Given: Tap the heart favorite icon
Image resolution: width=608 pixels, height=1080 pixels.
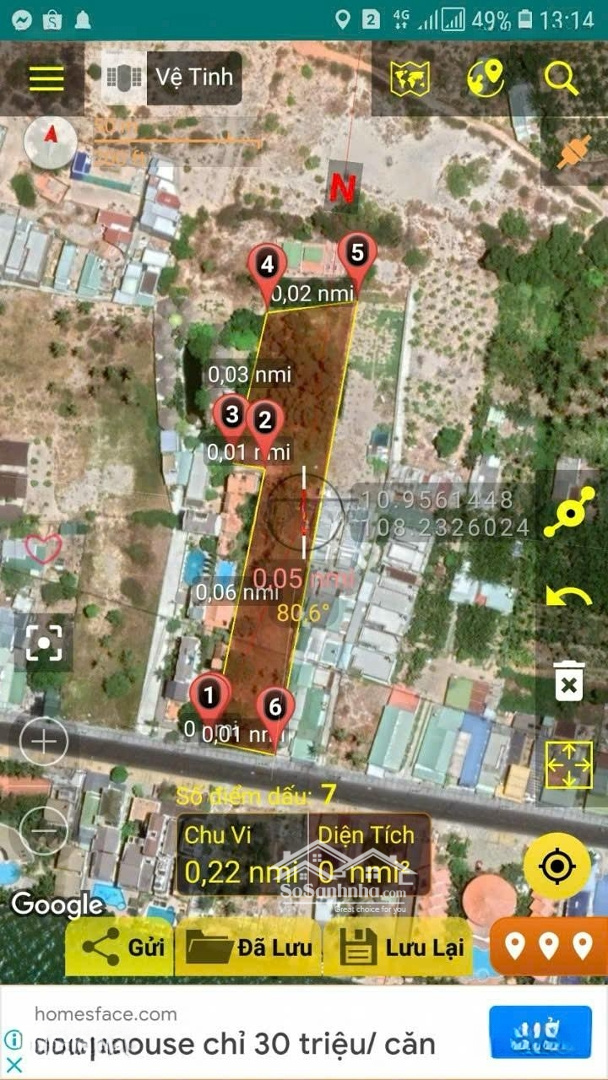Looking at the screenshot, I should pyautogui.click(x=43, y=548).
